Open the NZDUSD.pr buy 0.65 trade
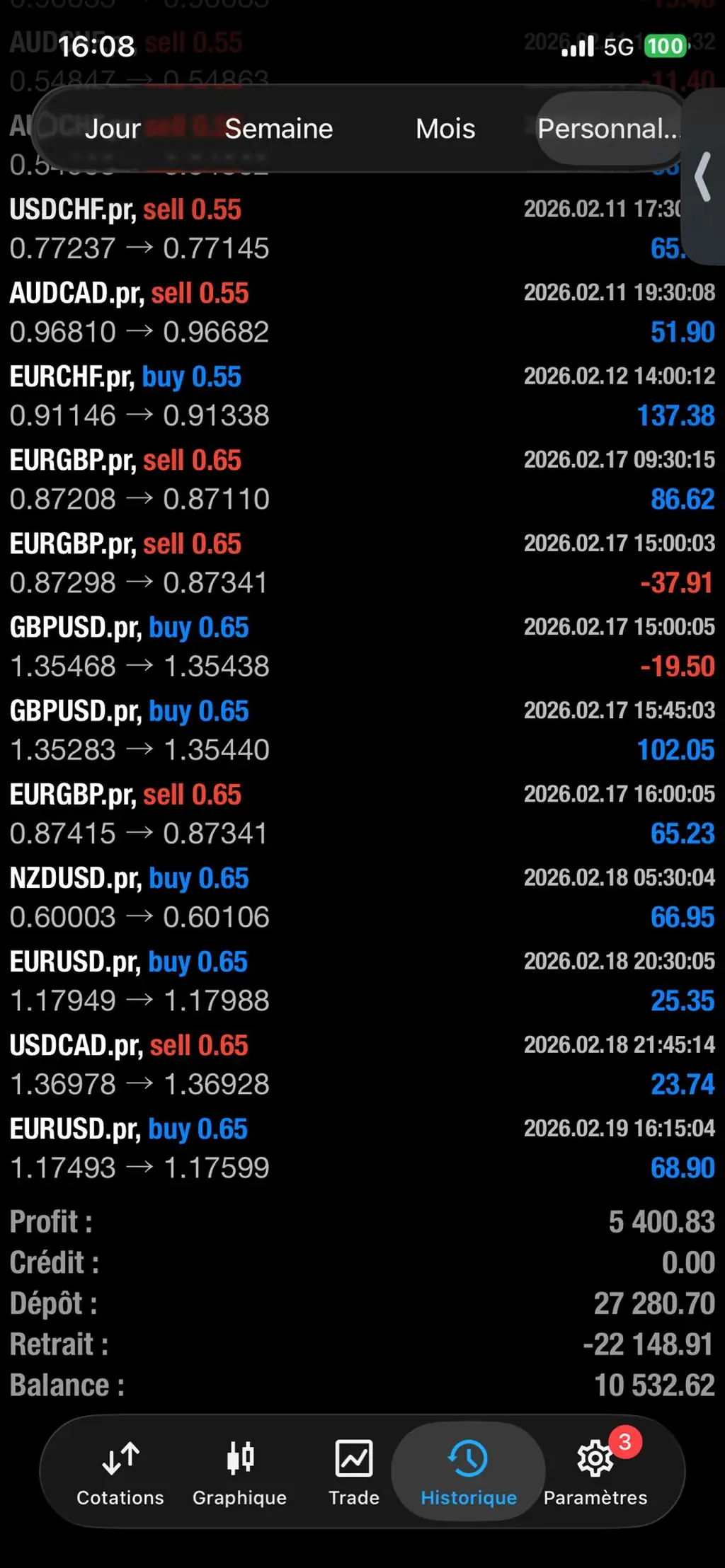Viewport: 725px width, 1568px height. [361, 897]
